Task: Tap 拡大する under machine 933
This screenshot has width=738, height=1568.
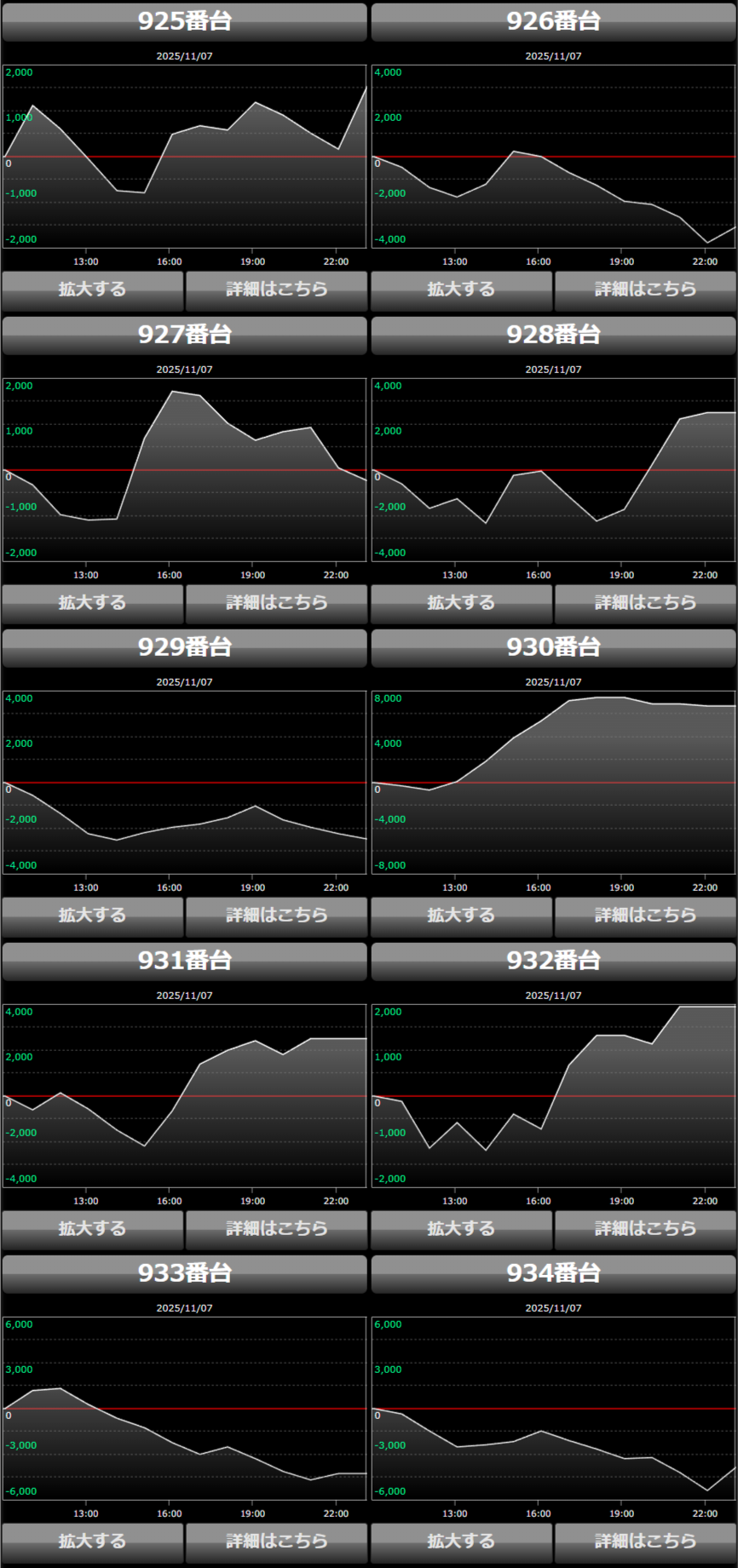Action: 92,1542
